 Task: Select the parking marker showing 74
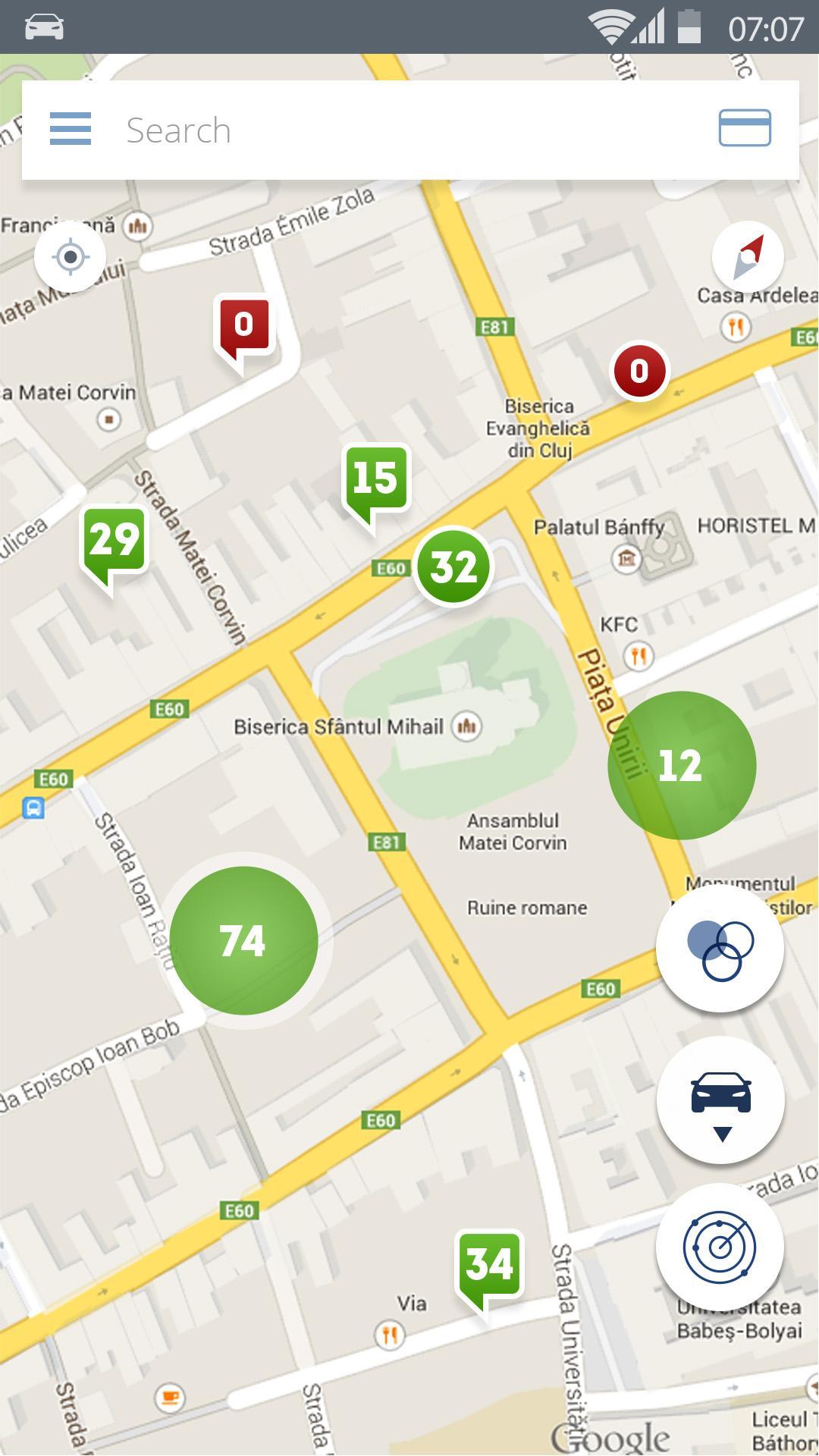click(243, 940)
